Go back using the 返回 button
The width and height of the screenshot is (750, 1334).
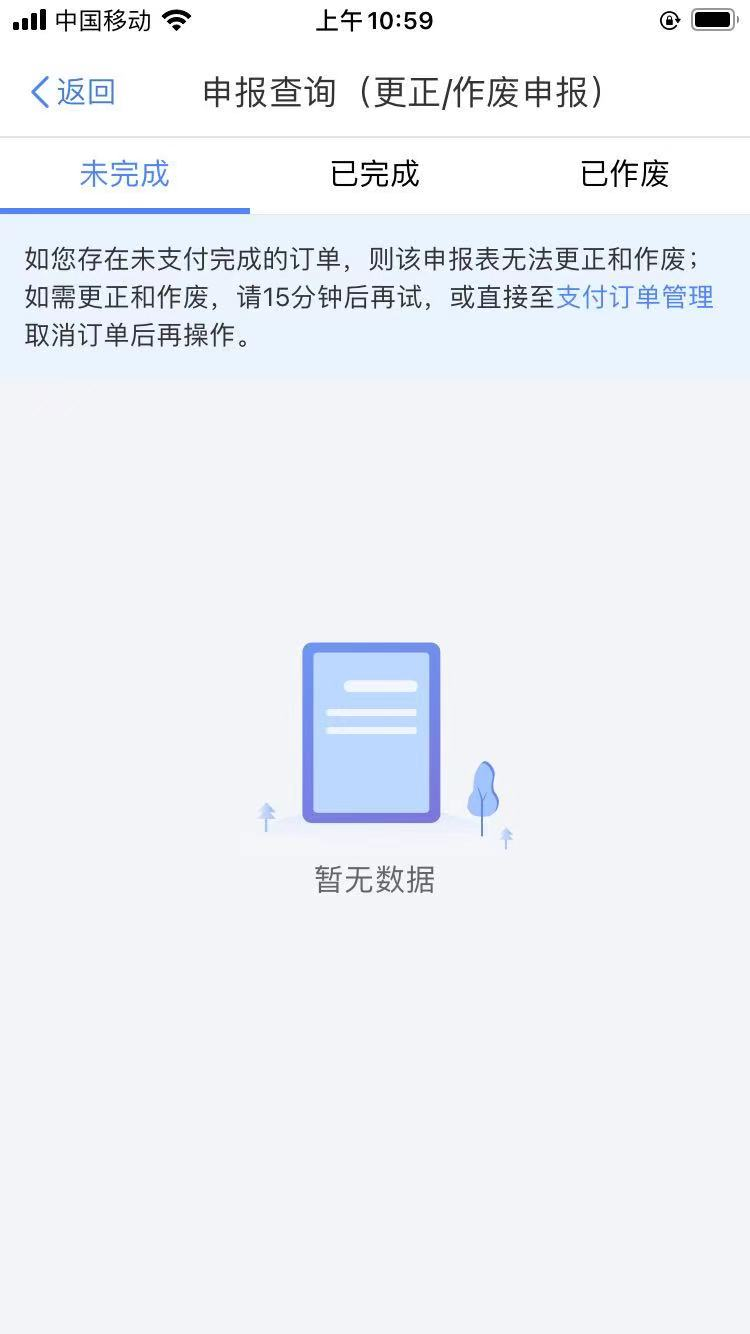pyautogui.click(x=73, y=93)
